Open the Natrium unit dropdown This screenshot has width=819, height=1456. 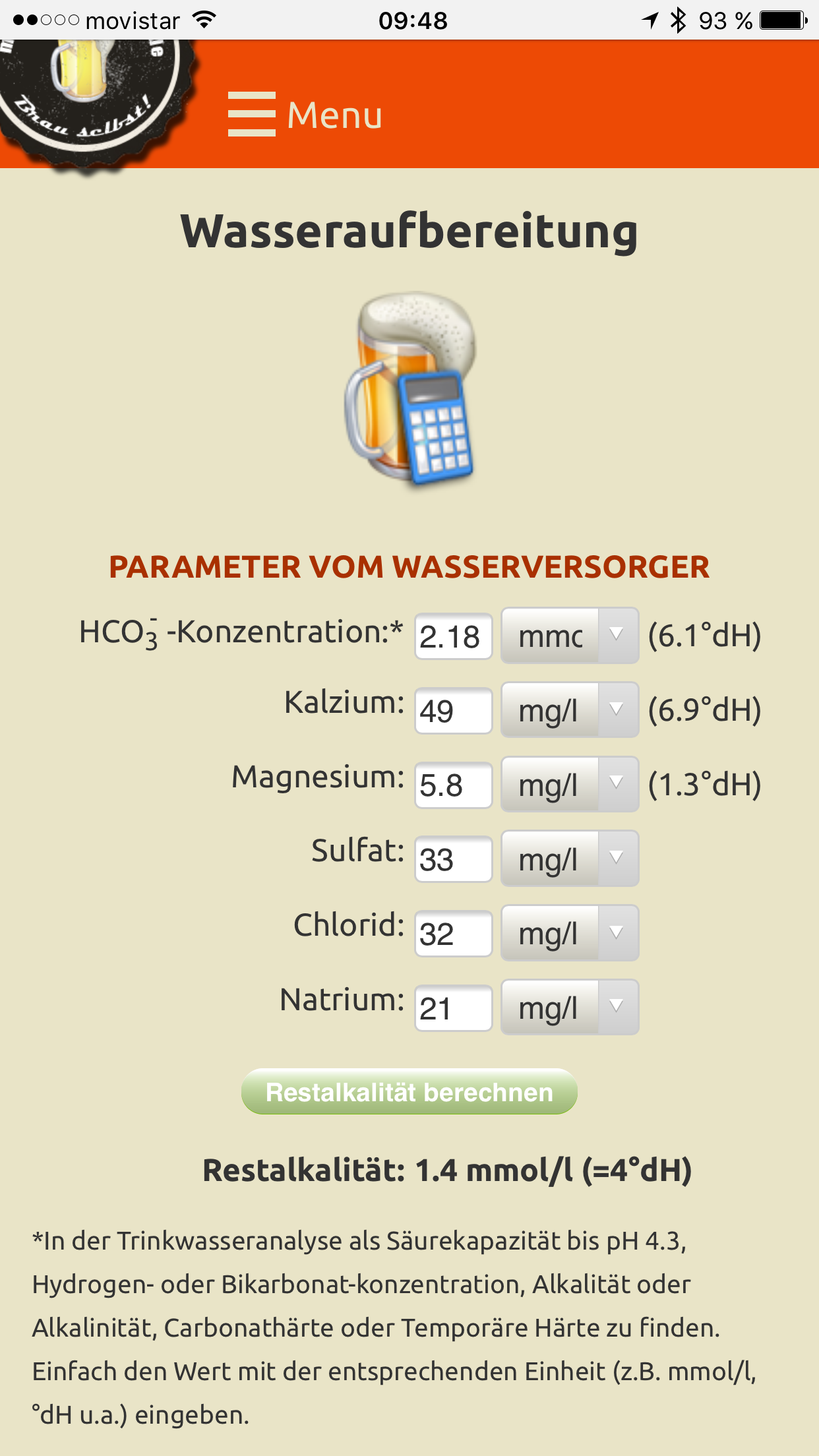570,1008
